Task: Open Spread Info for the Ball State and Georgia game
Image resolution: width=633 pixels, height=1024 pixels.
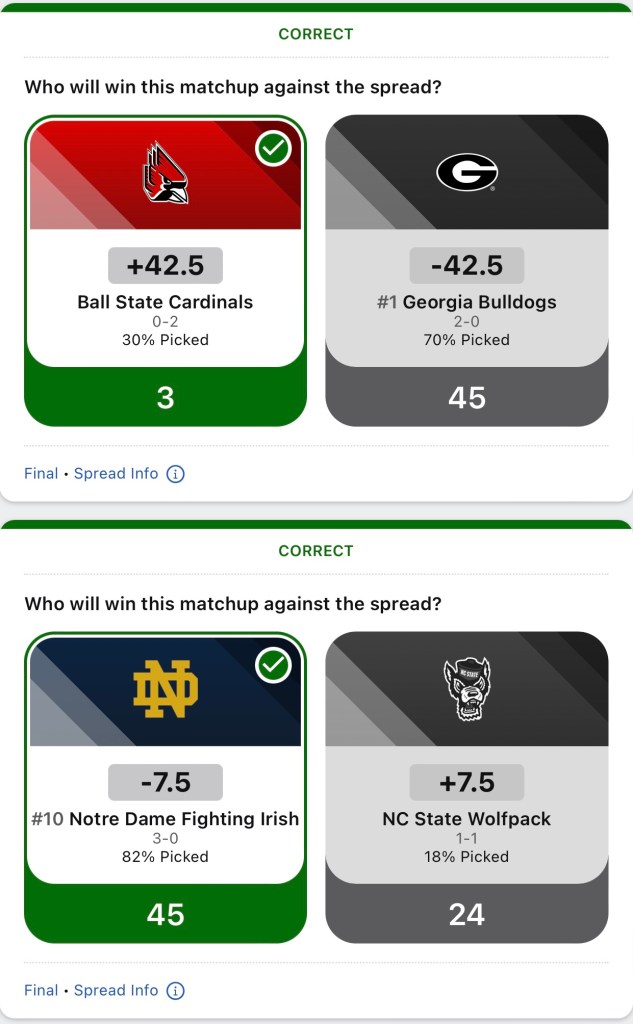Action: 128,474
